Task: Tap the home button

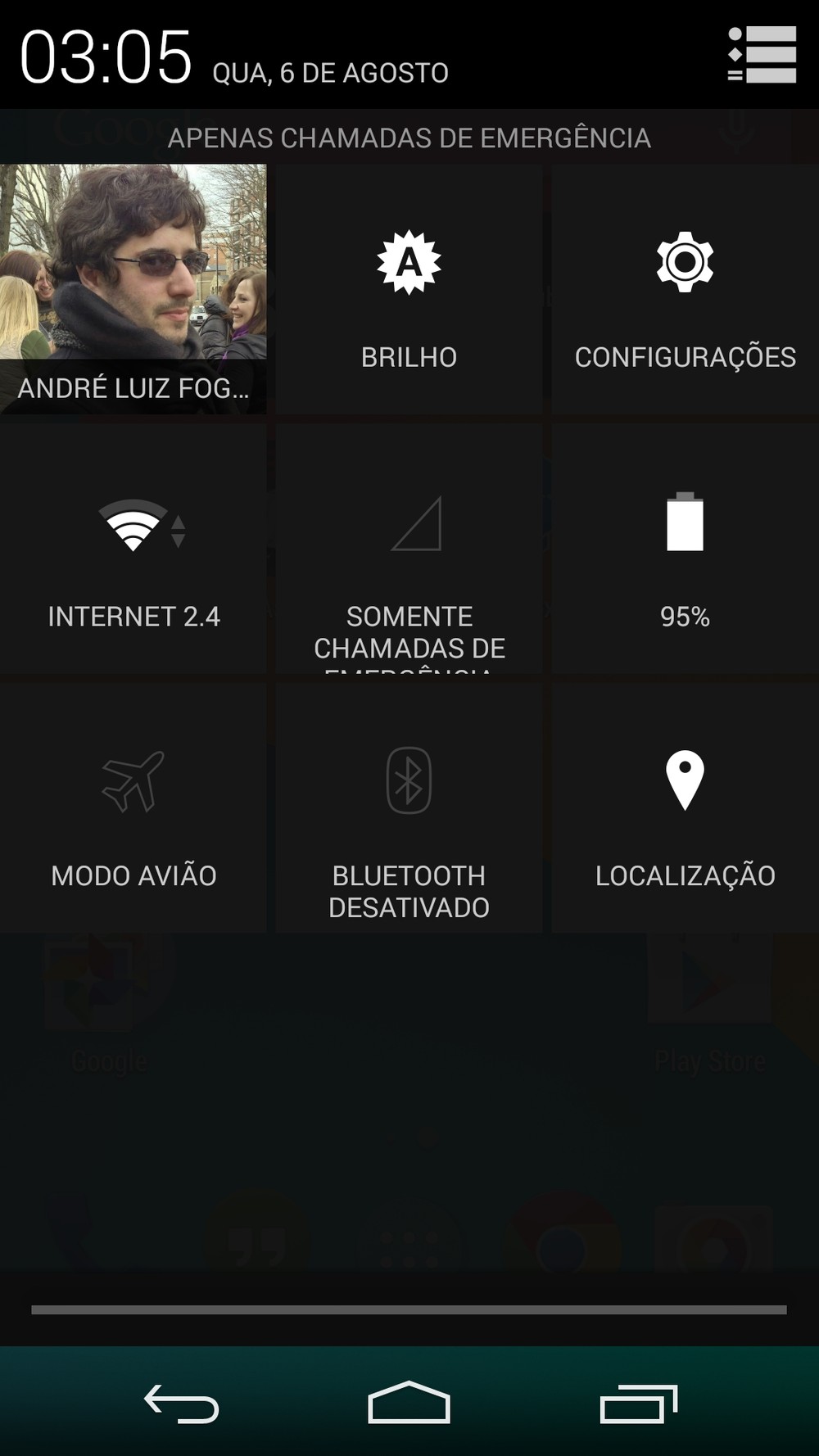Action: click(409, 1404)
